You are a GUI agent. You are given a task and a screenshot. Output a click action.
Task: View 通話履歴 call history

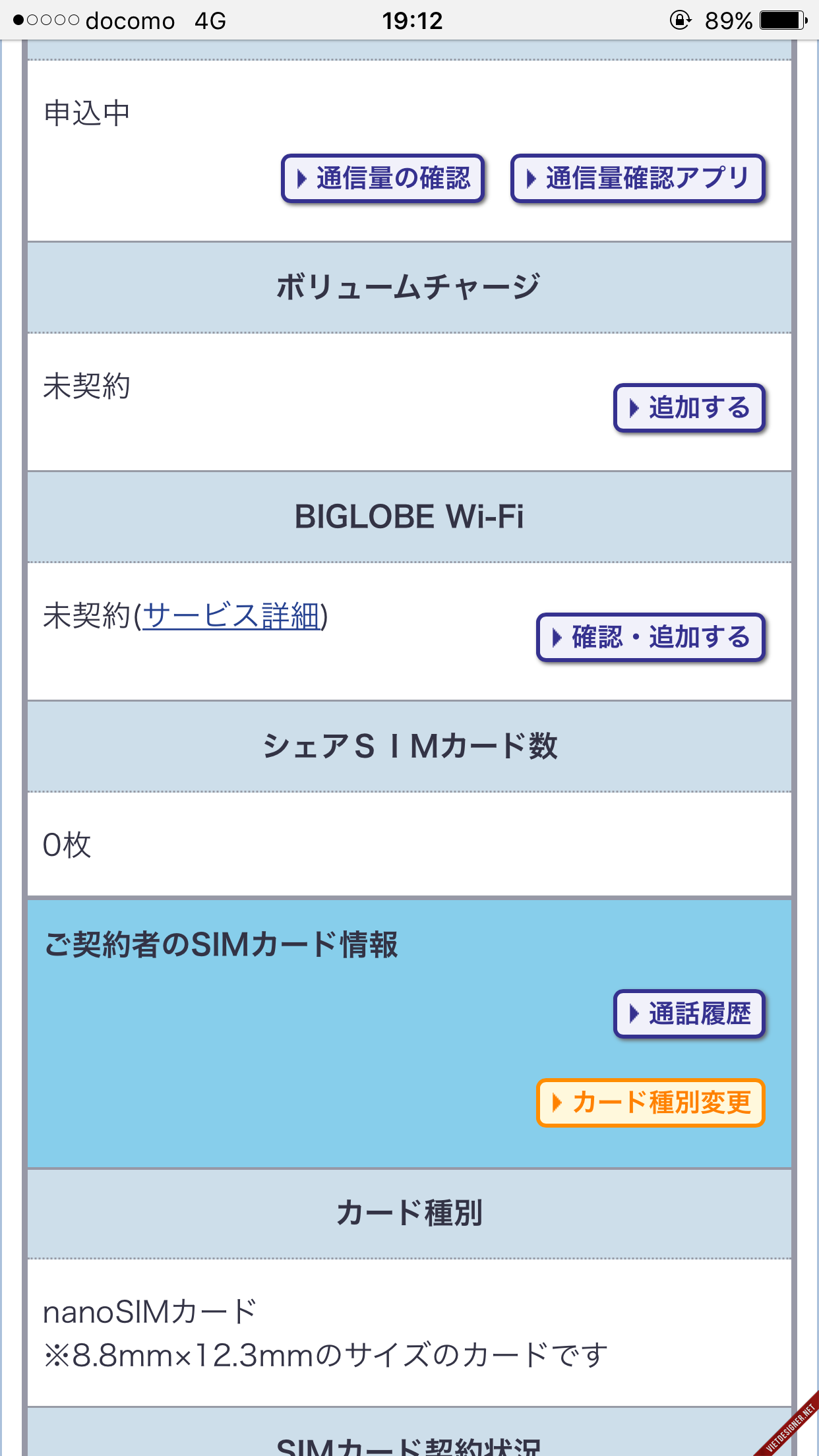coord(689,1014)
